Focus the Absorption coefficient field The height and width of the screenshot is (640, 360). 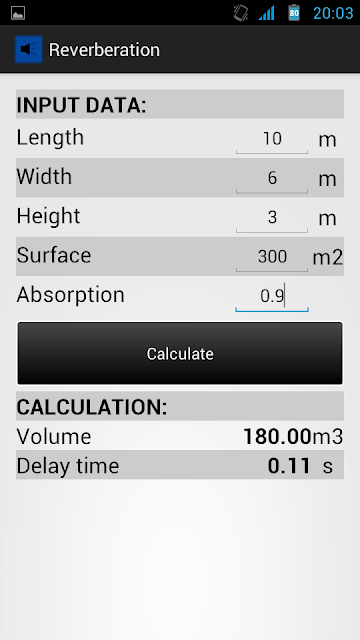click(x=272, y=296)
